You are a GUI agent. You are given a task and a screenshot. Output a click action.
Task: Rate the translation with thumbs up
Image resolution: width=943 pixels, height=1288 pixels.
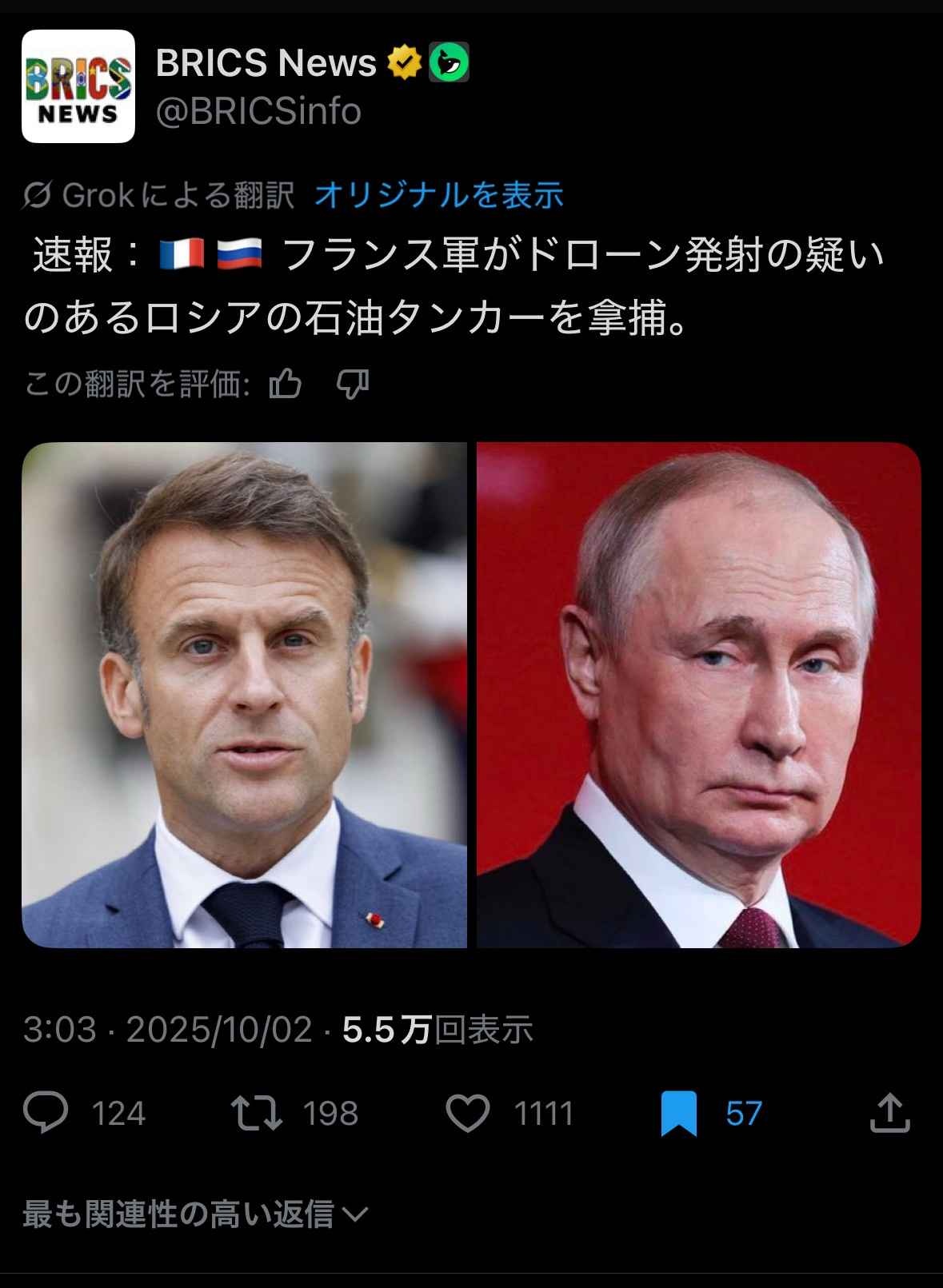(x=286, y=385)
